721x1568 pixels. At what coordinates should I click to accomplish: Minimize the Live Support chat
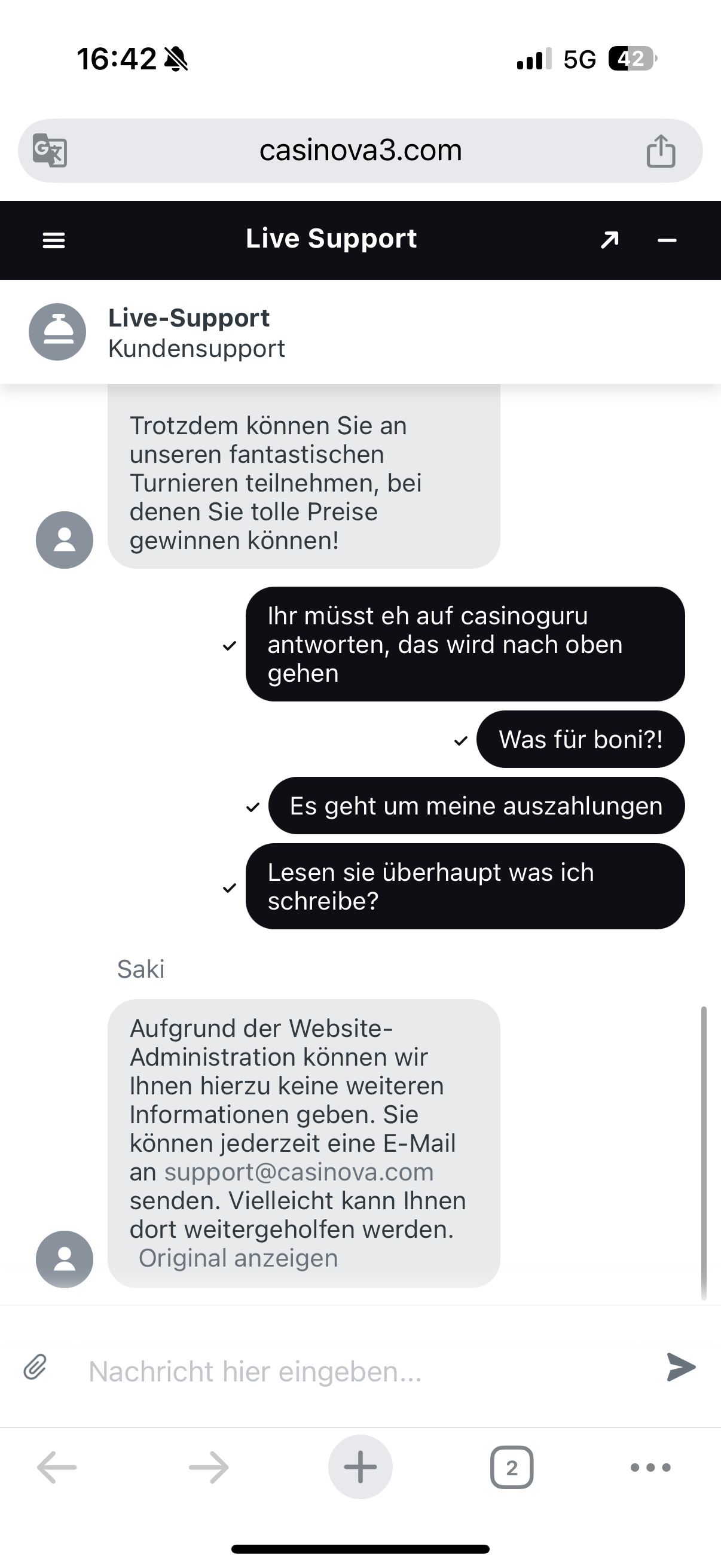(x=667, y=241)
